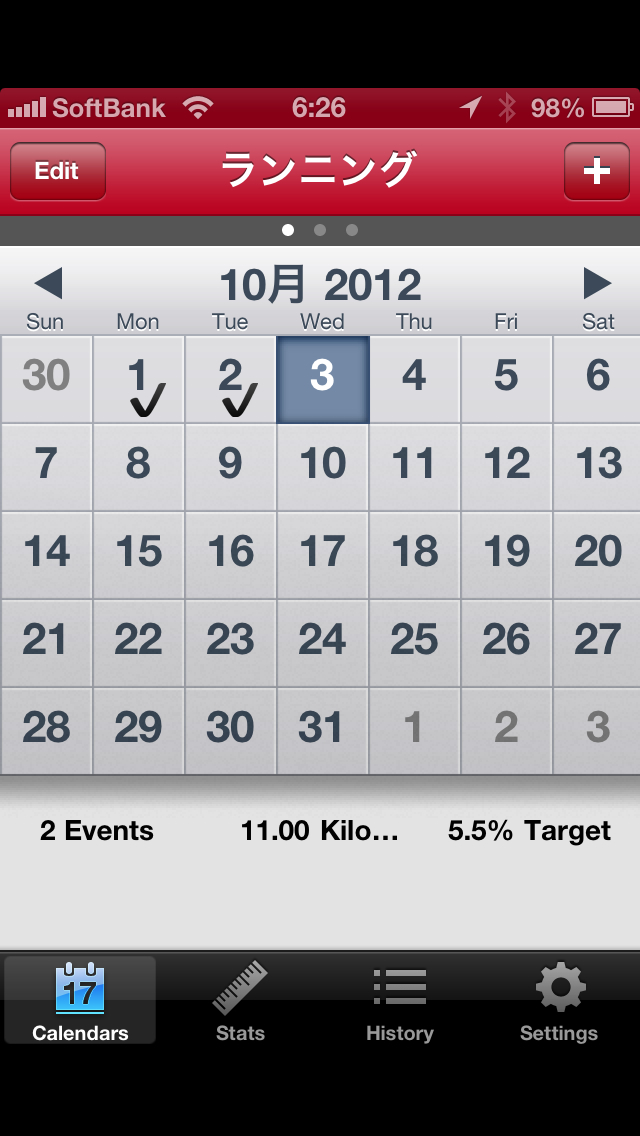Select October 20 on the calendar

point(597,554)
